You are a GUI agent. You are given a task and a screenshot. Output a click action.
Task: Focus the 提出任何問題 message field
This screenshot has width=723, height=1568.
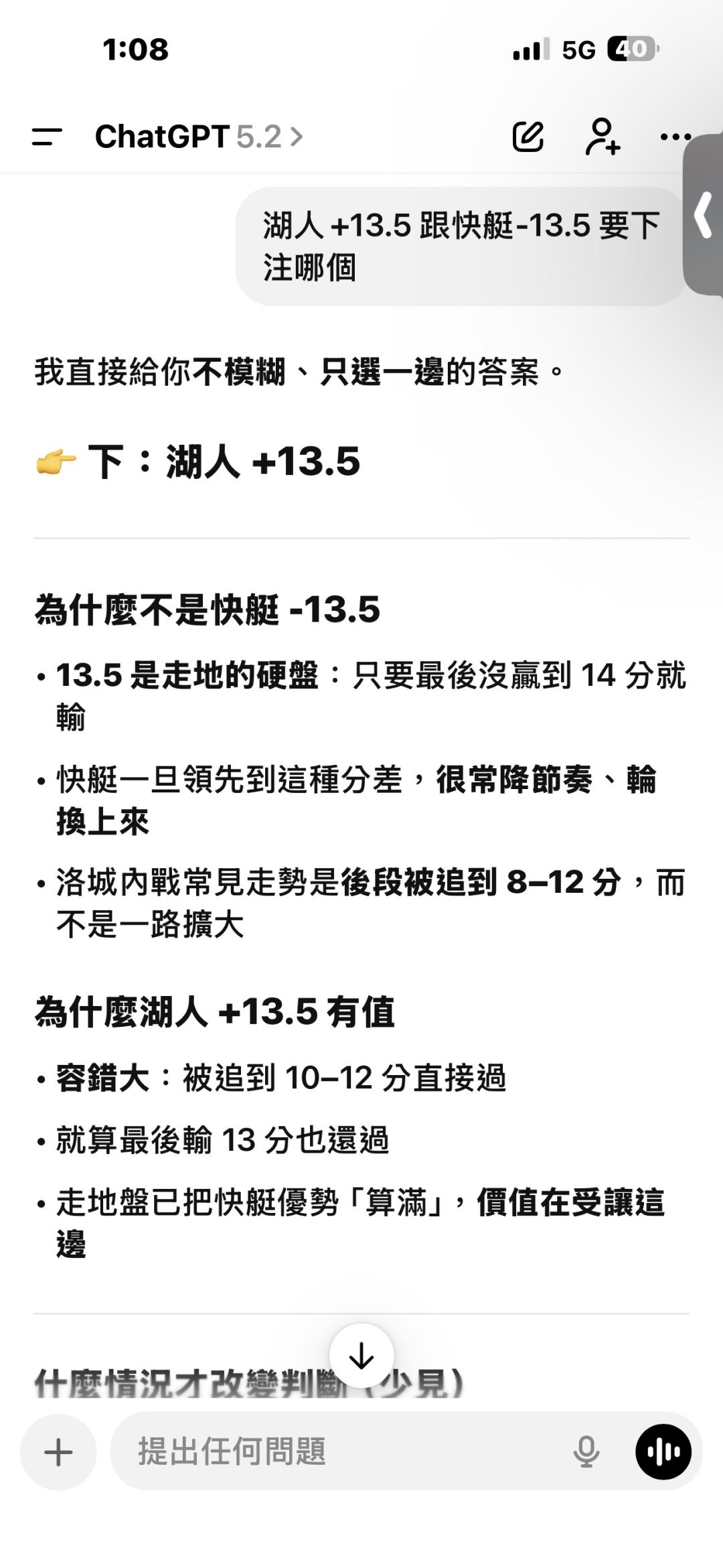pos(335,1452)
